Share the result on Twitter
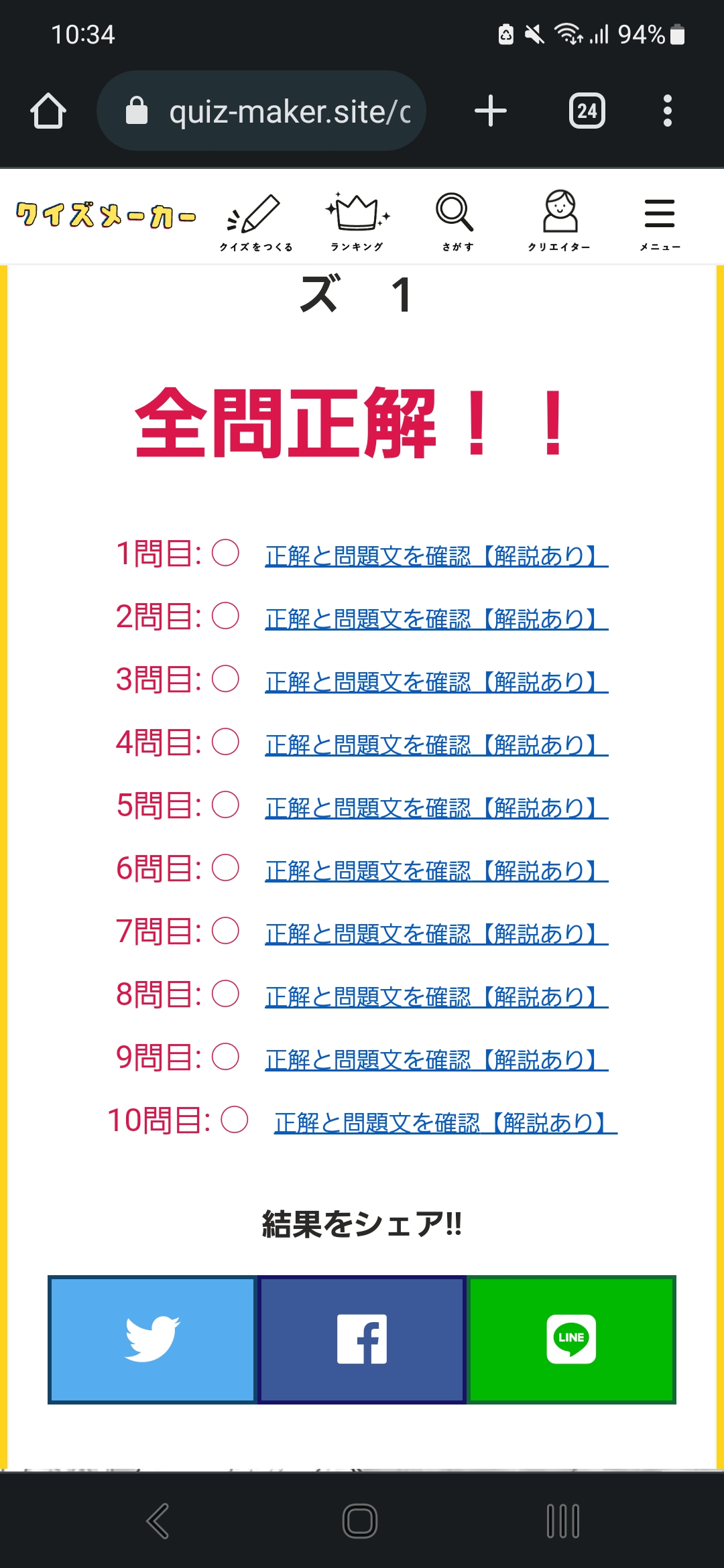Image resolution: width=724 pixels, height=1568 pixels. tap(153, 1340)
